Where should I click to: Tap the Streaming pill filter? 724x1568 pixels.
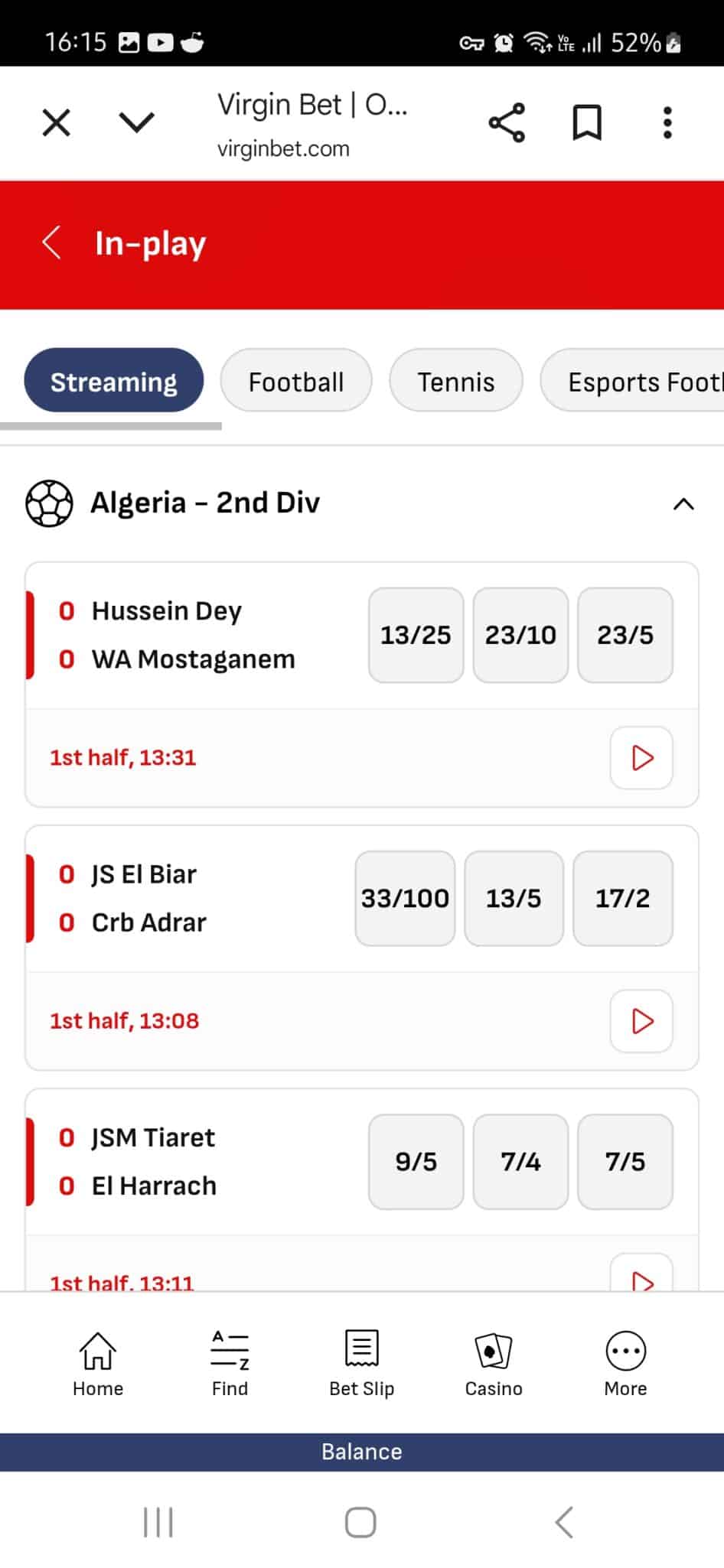tap(113, 380)
